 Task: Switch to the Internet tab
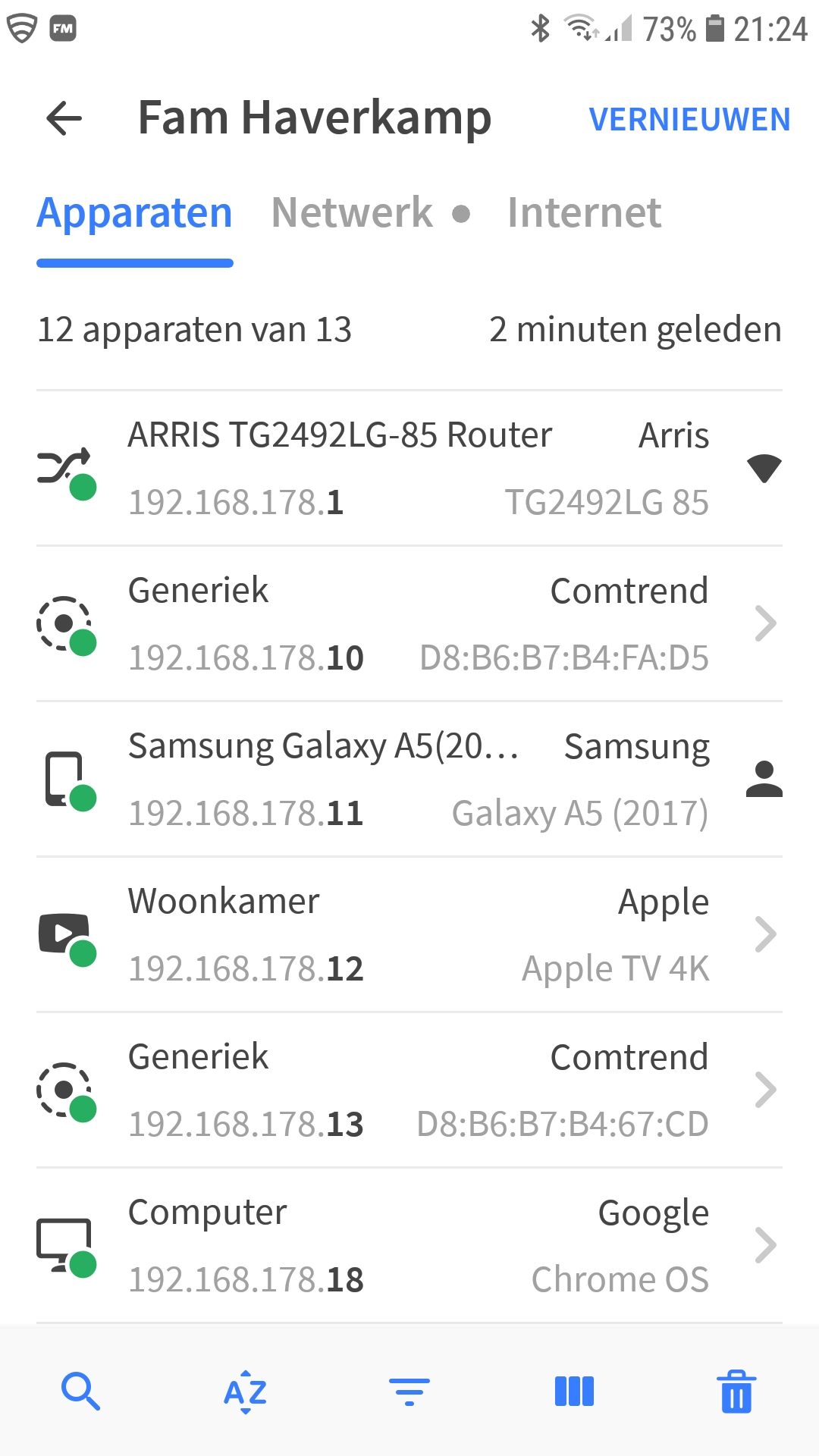coord(584,212)
